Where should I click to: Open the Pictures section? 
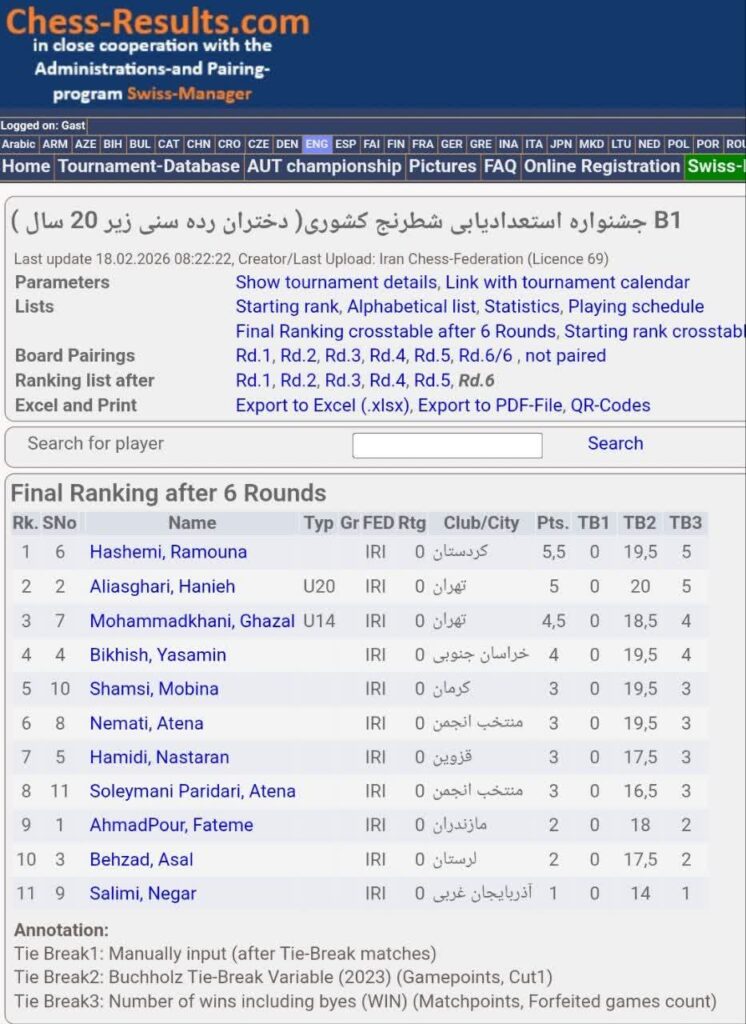[x=442, y=167]
